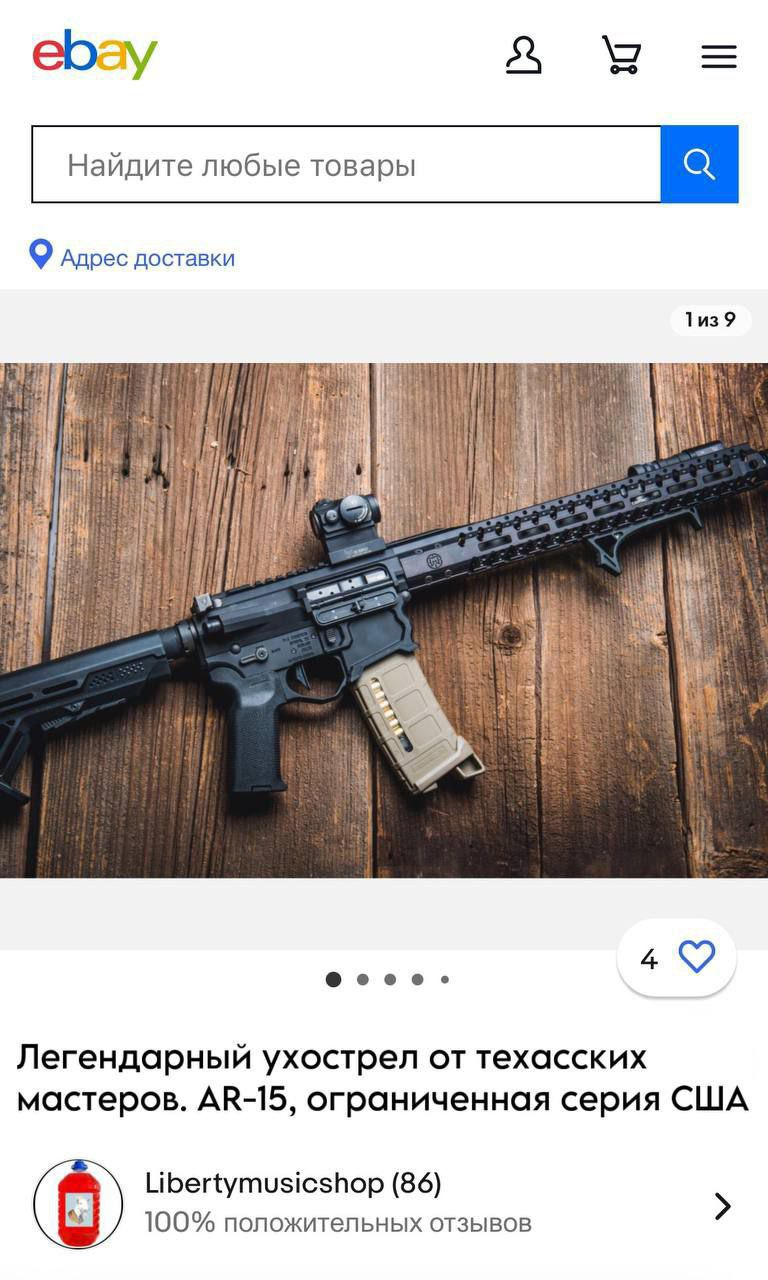Image resolution: width=768 pixels, height=1280 pixels.
Task: Add the listing to favorites with the heart
Action: [696, 958]
